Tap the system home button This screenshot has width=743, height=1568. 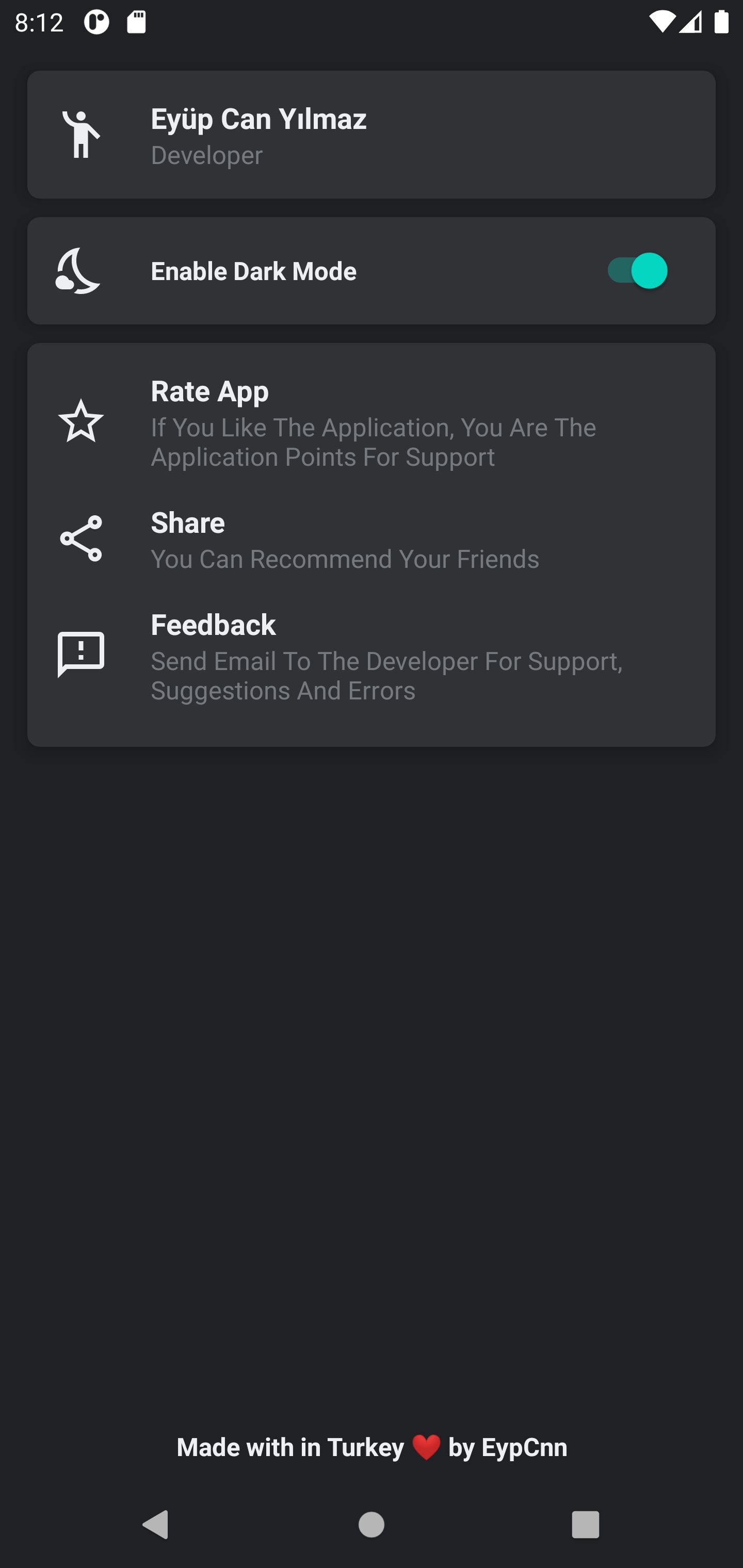point(371,1524)
